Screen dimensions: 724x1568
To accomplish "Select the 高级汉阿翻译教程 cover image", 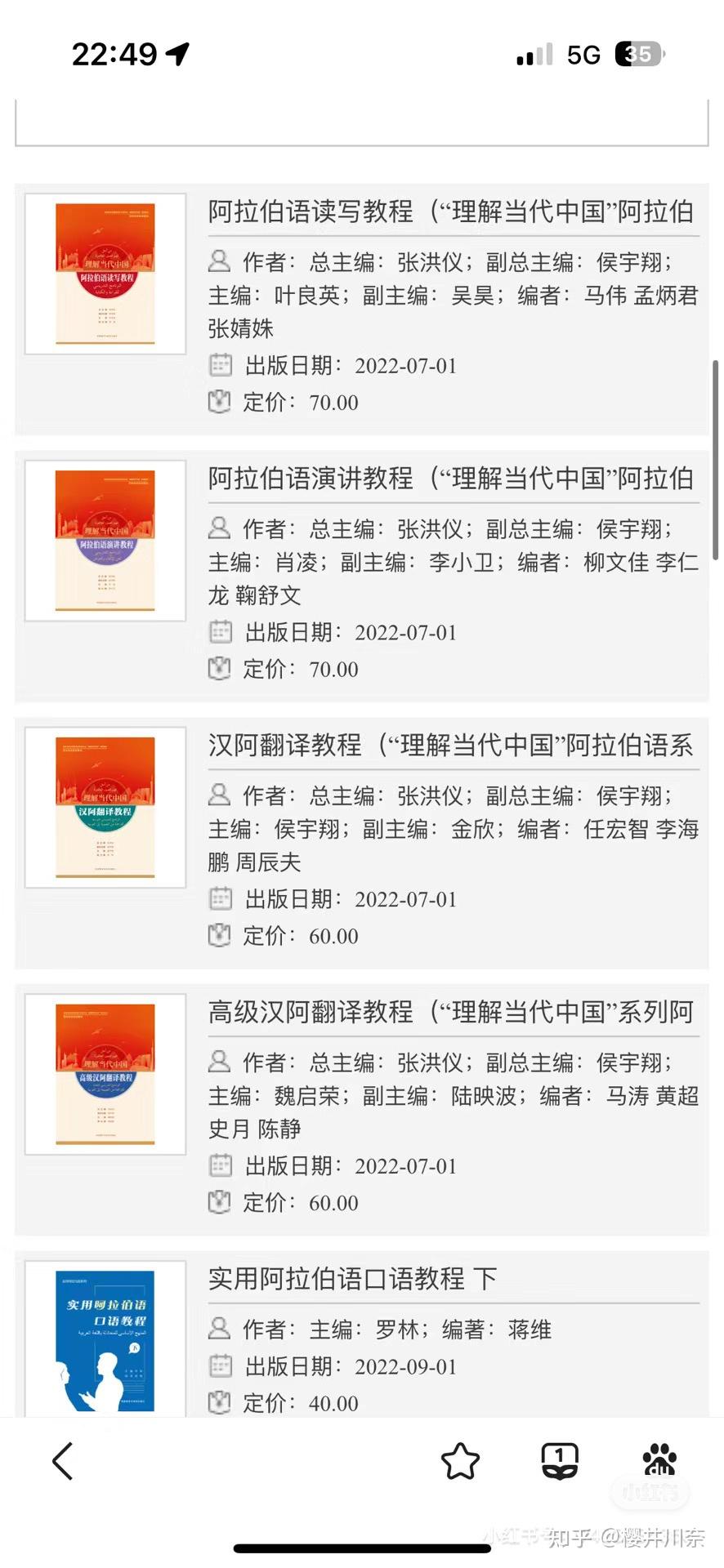I will (x=105, y=1075).
